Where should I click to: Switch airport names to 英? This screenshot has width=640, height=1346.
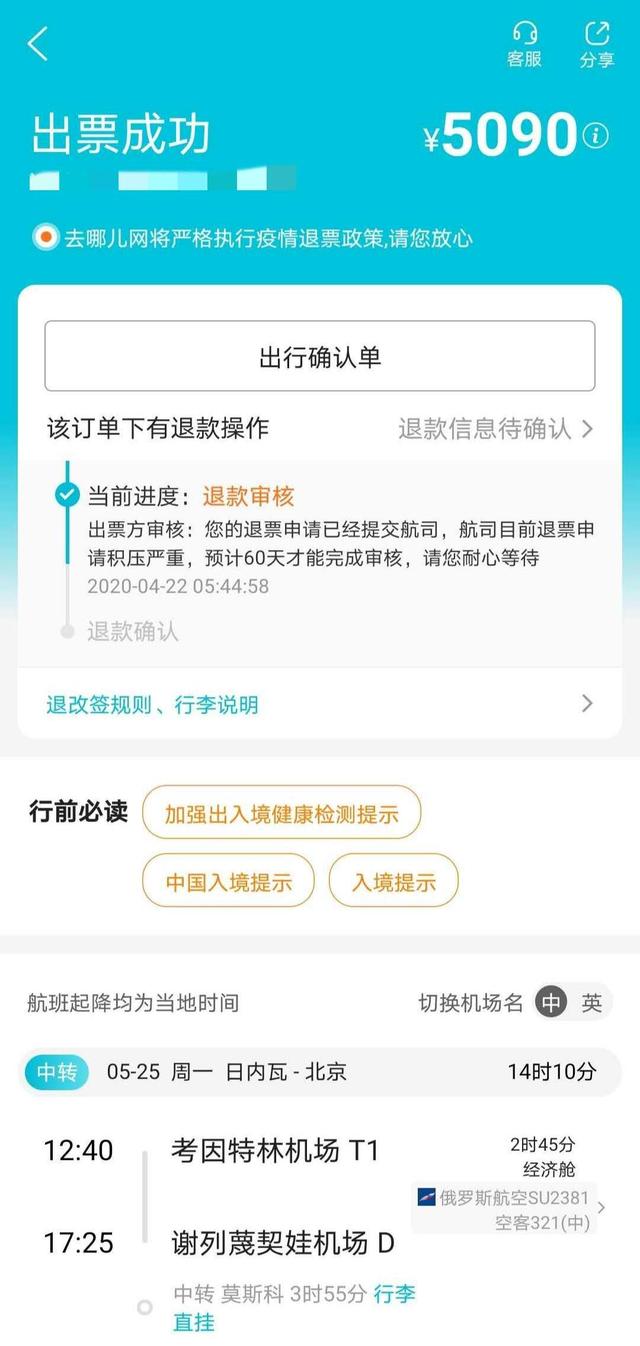(x=592, y=1003)
